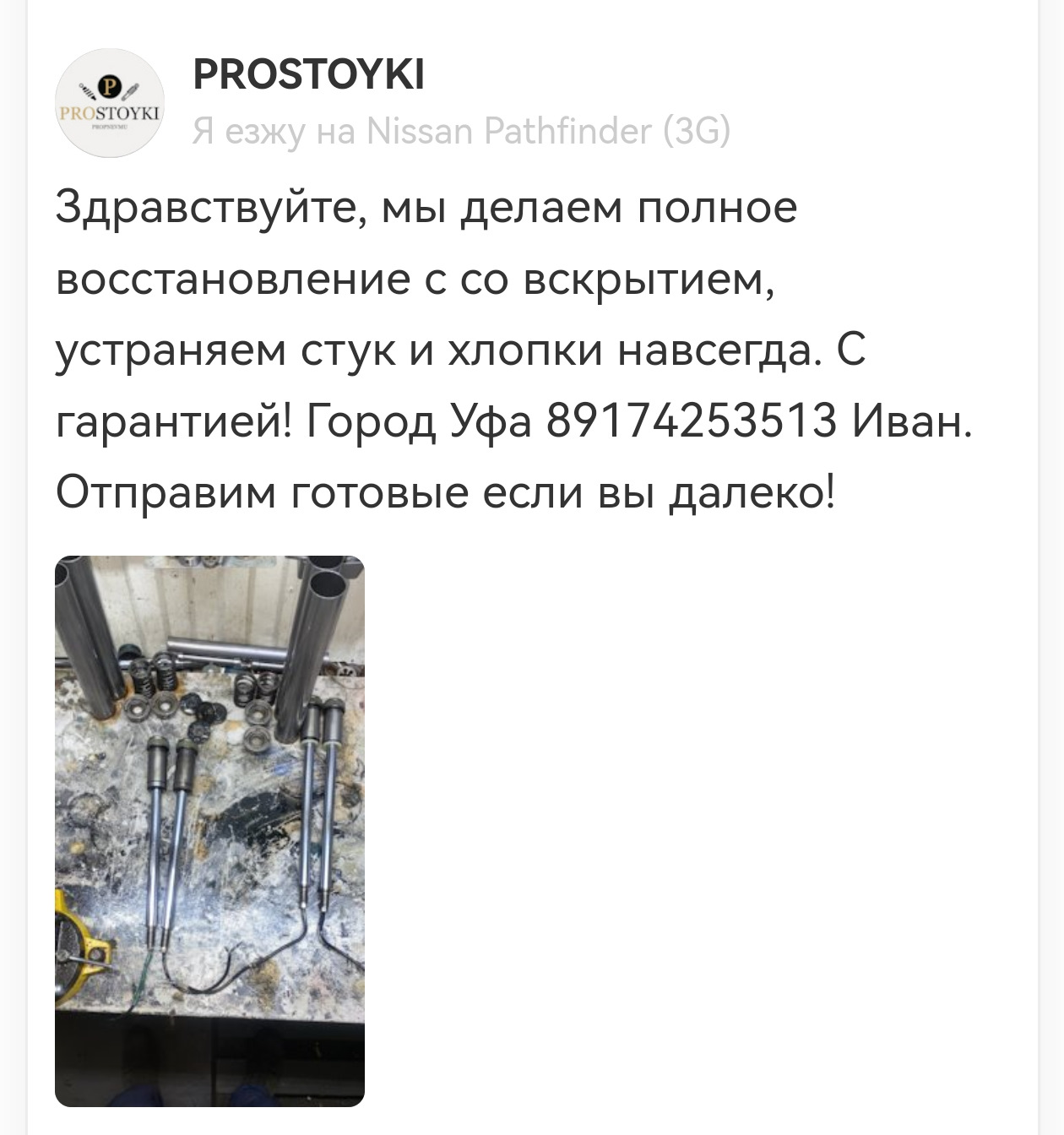
Task: Open PROSTOYKI profile avatar
Action: point(109,103)
